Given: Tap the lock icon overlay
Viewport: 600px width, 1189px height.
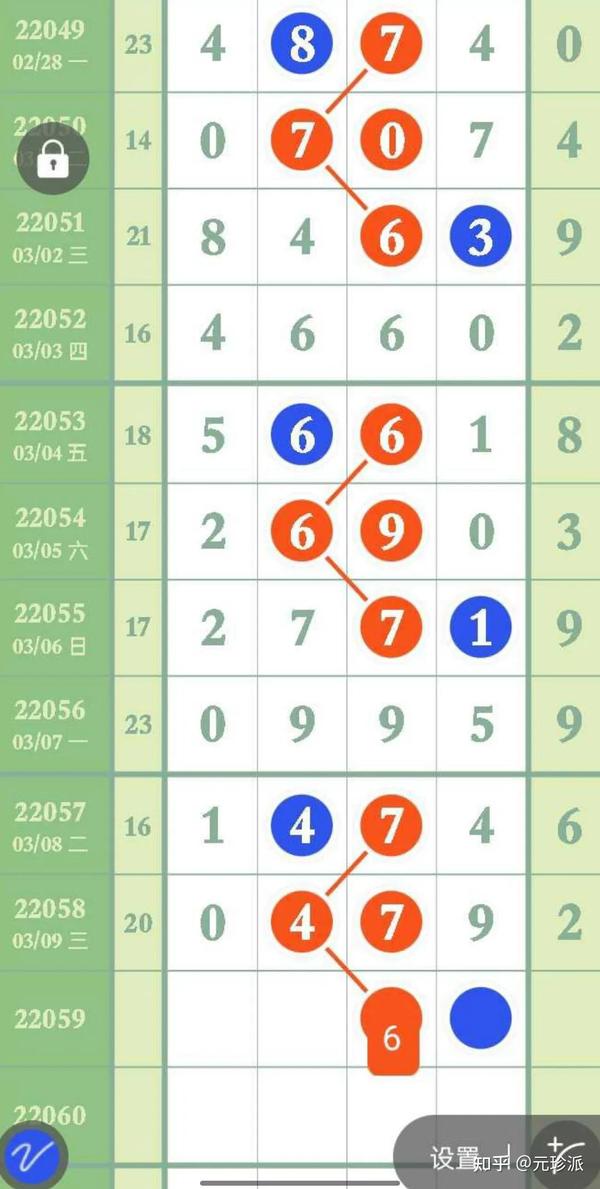Looking at the screenshot, I should (53, 160).
